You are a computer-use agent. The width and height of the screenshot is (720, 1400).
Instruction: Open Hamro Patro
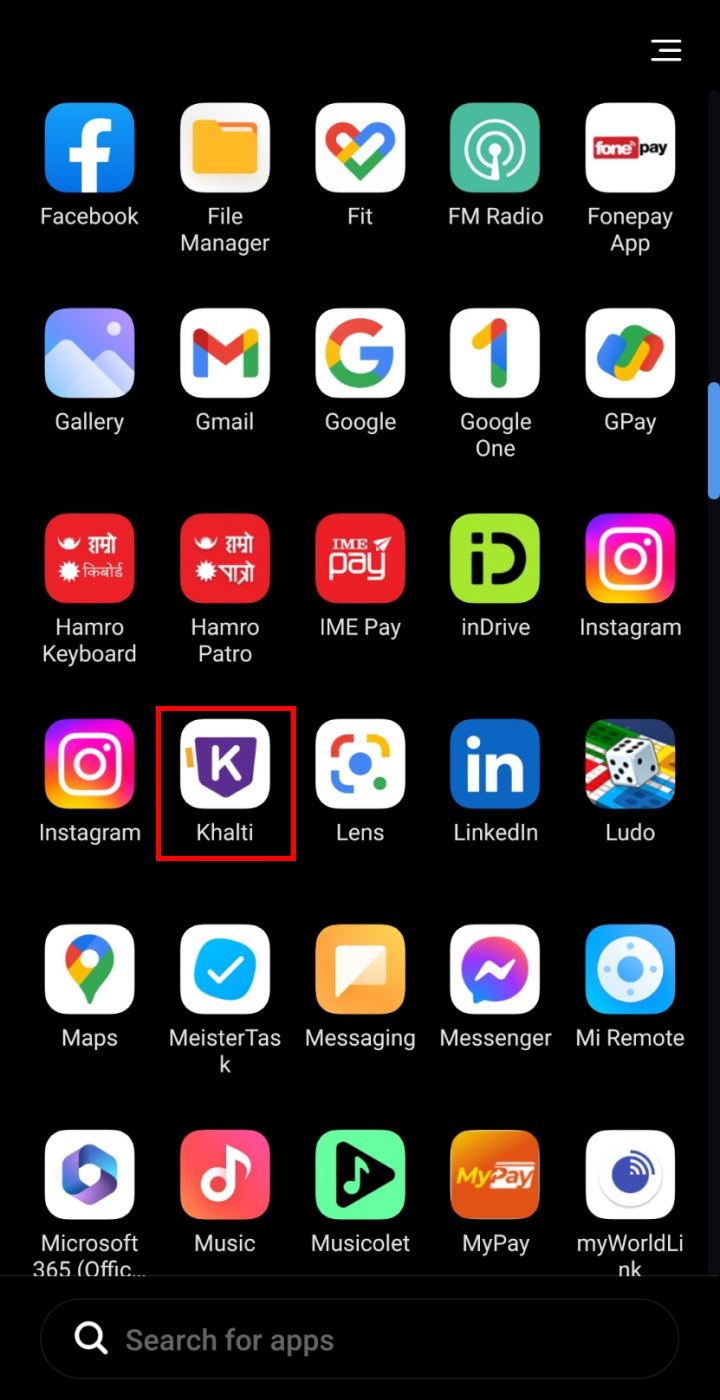click(225, 559)
